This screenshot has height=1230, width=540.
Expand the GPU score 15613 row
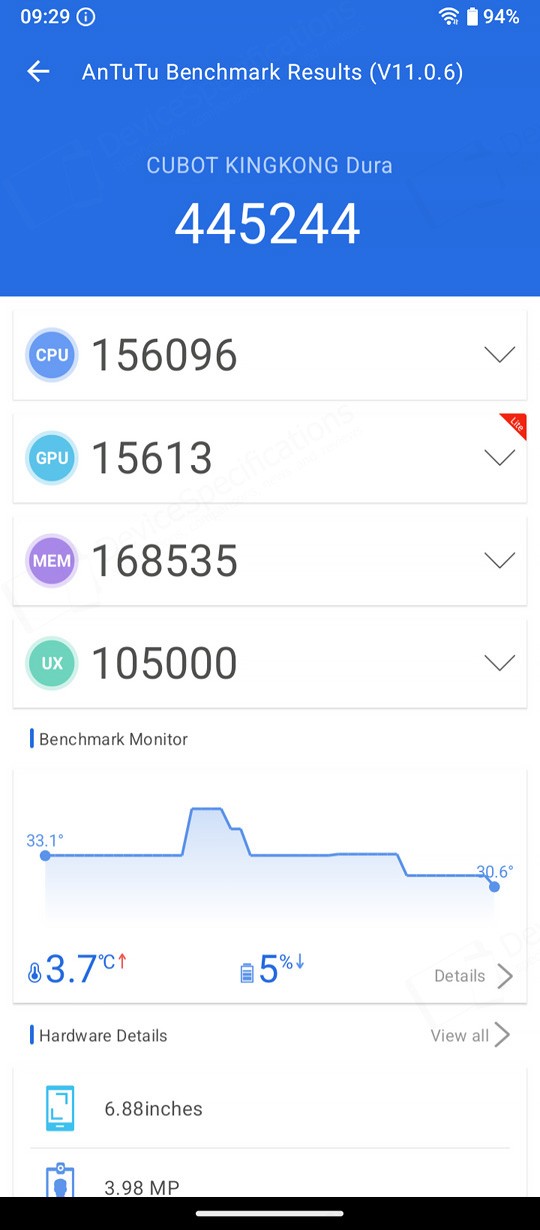270,458
